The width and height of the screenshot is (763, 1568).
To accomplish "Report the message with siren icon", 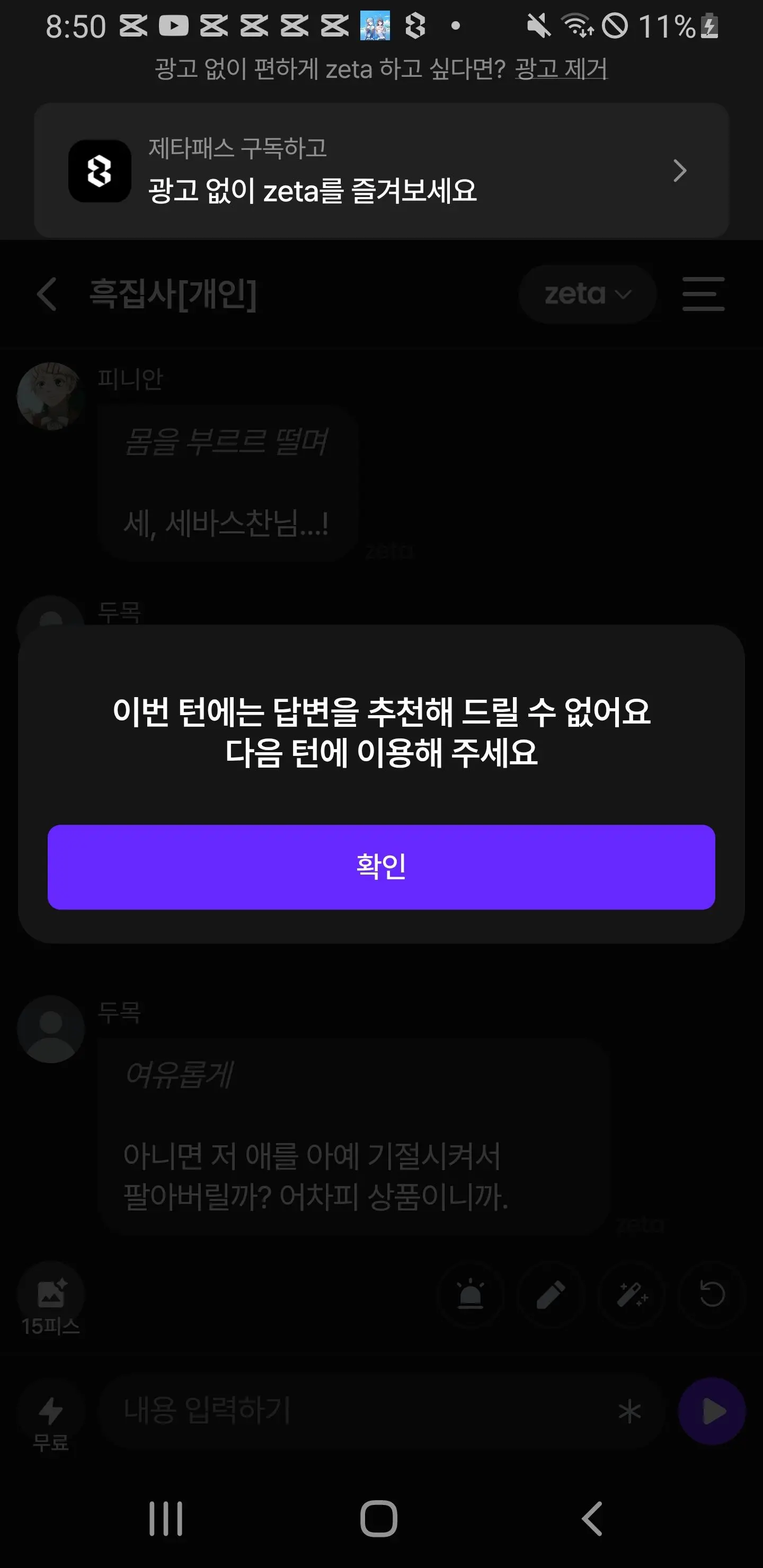I will tap(471, 1295).
